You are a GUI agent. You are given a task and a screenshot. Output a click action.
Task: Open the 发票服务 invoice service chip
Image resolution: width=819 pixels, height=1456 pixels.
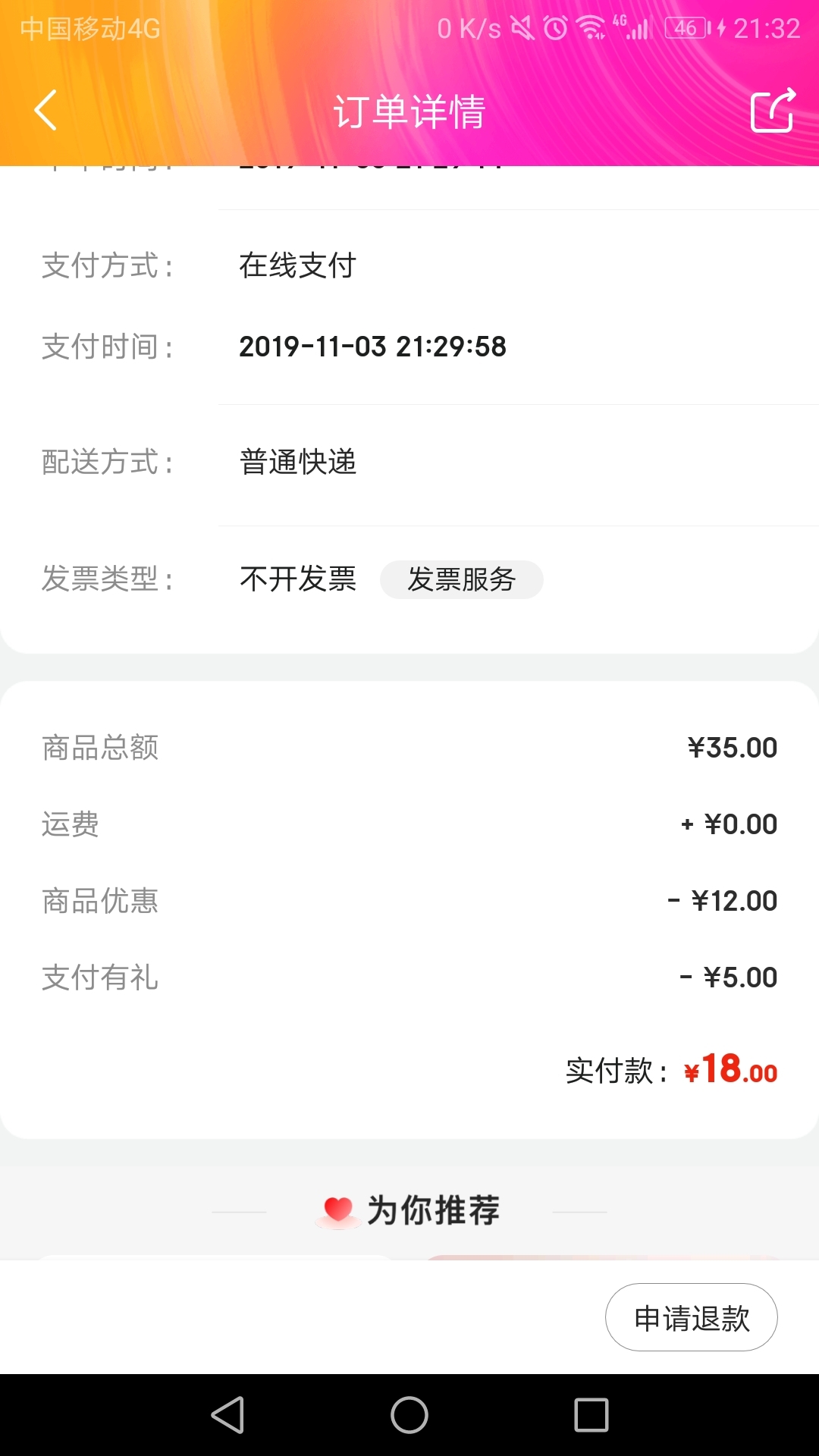(x=461, y=579)
